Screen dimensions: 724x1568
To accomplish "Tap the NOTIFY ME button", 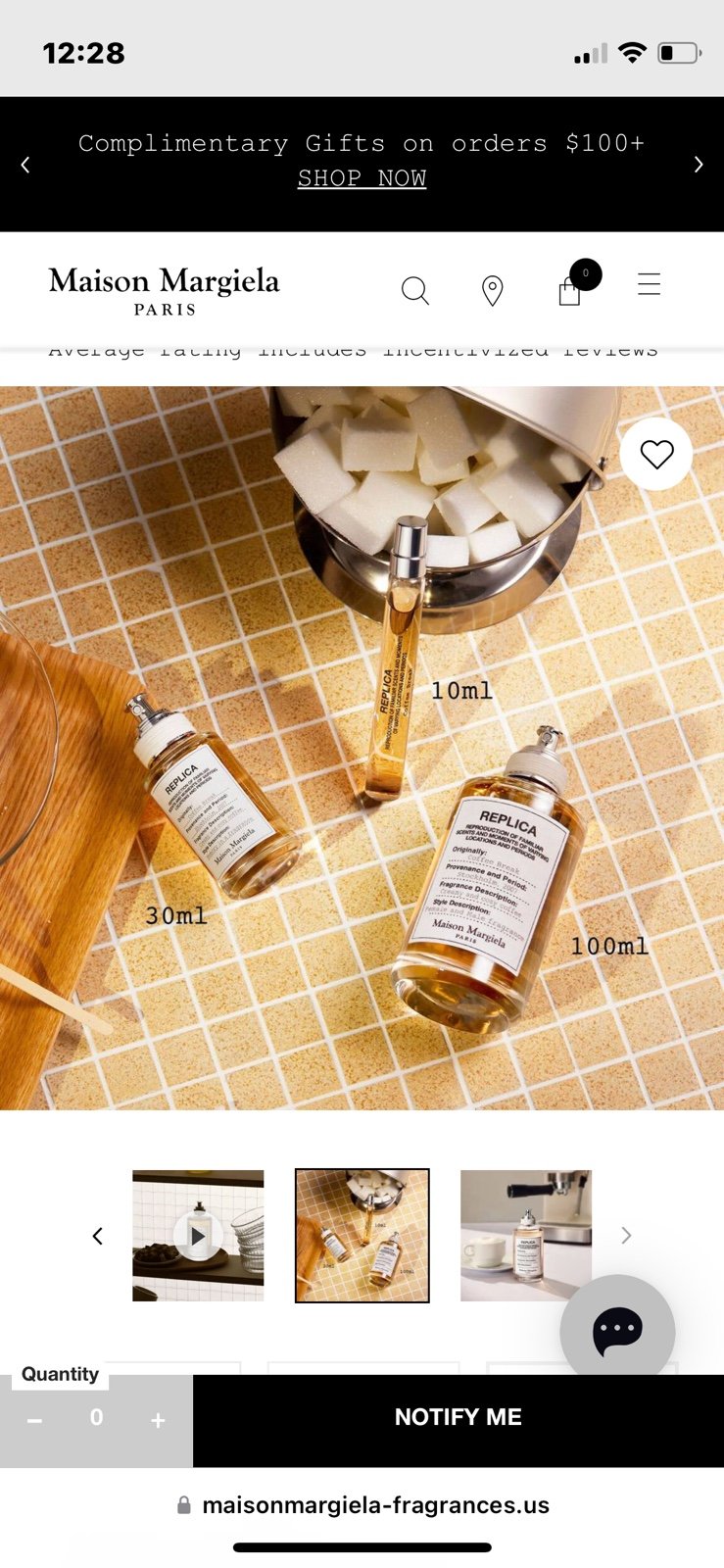I will [x=459, y=1417].
